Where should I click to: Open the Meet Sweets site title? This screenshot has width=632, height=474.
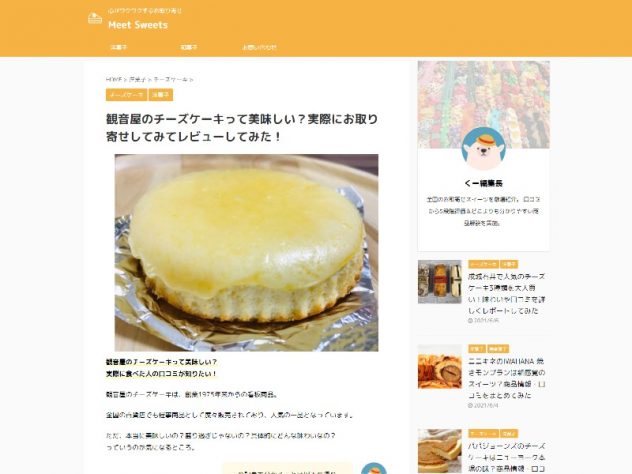[x=138, y=25]
